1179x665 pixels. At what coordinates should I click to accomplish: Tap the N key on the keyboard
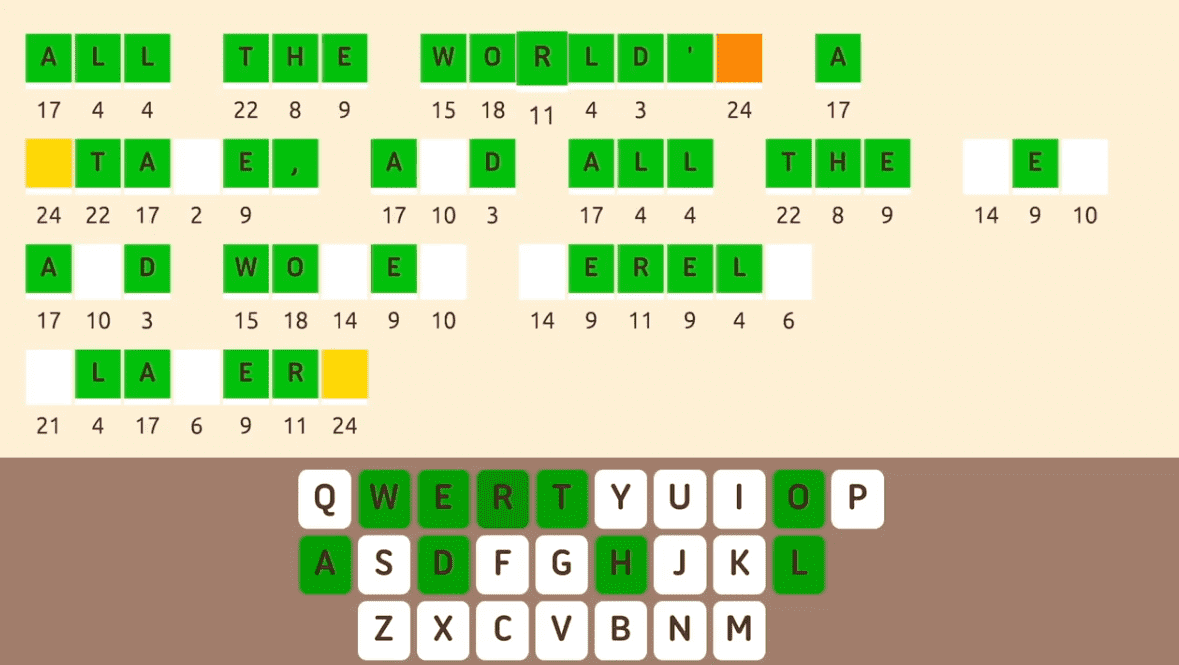point(680,630)
